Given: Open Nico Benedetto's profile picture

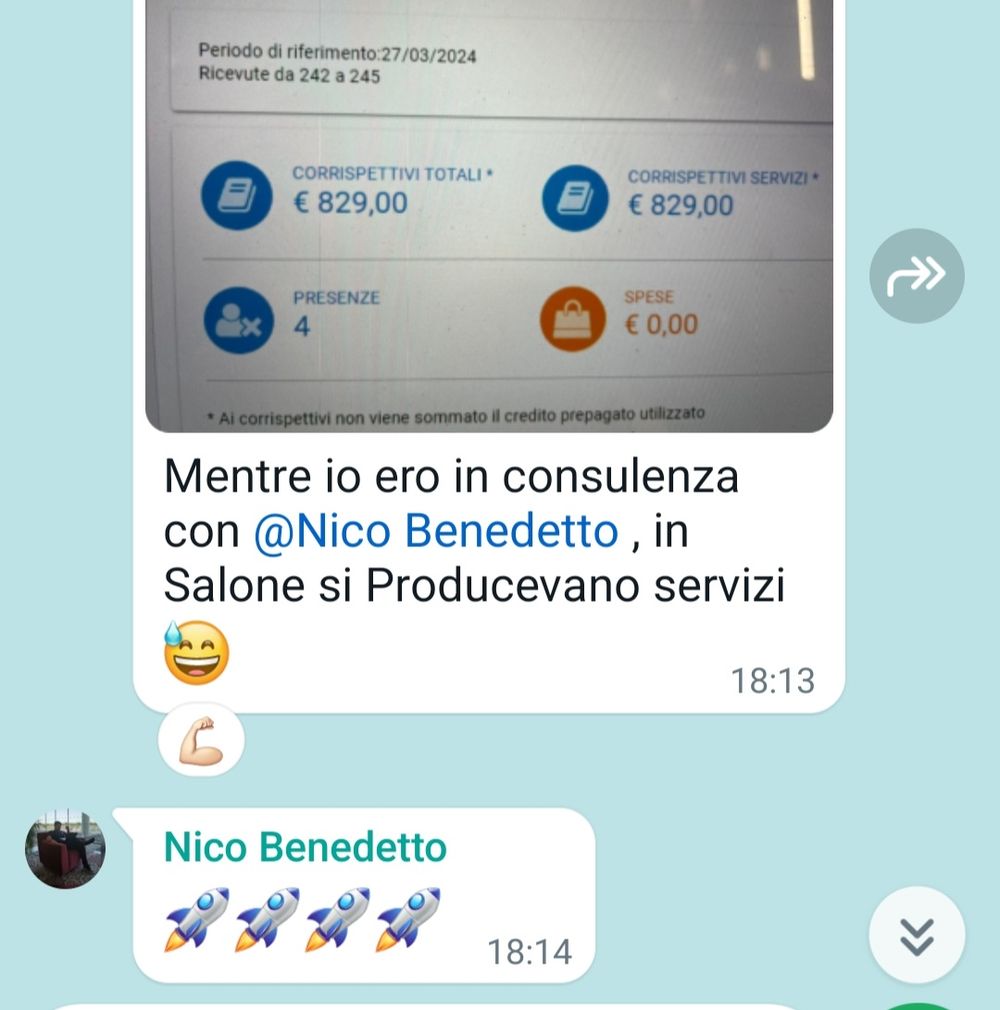Looking at the screenshot, I should coord(65,849).
